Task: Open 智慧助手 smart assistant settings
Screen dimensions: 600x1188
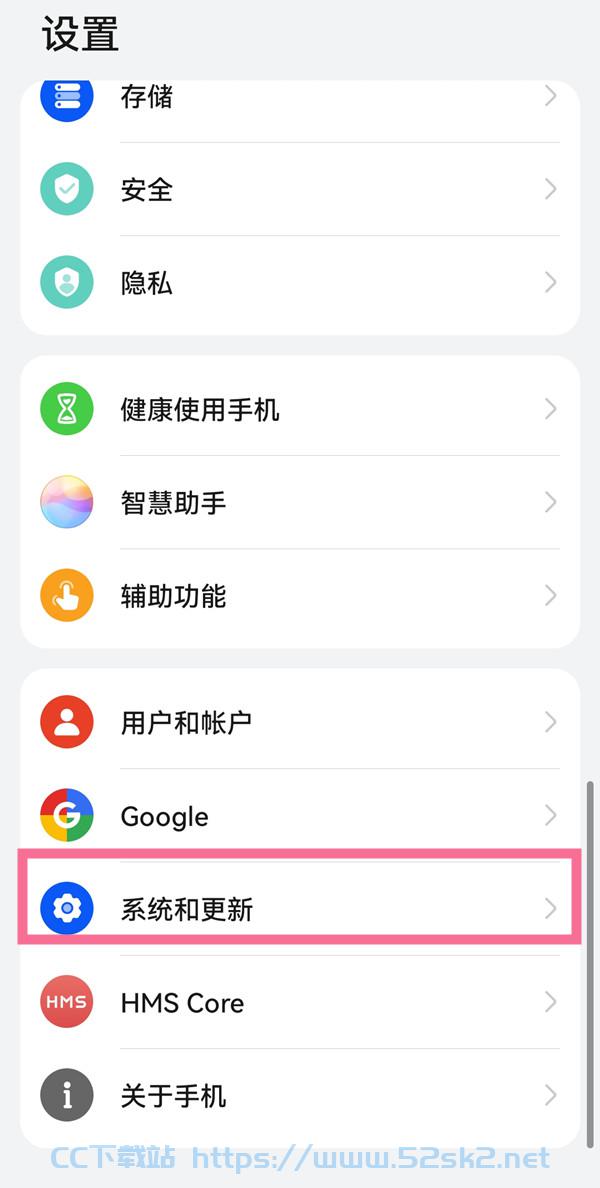Action: [x=300, y=502]
